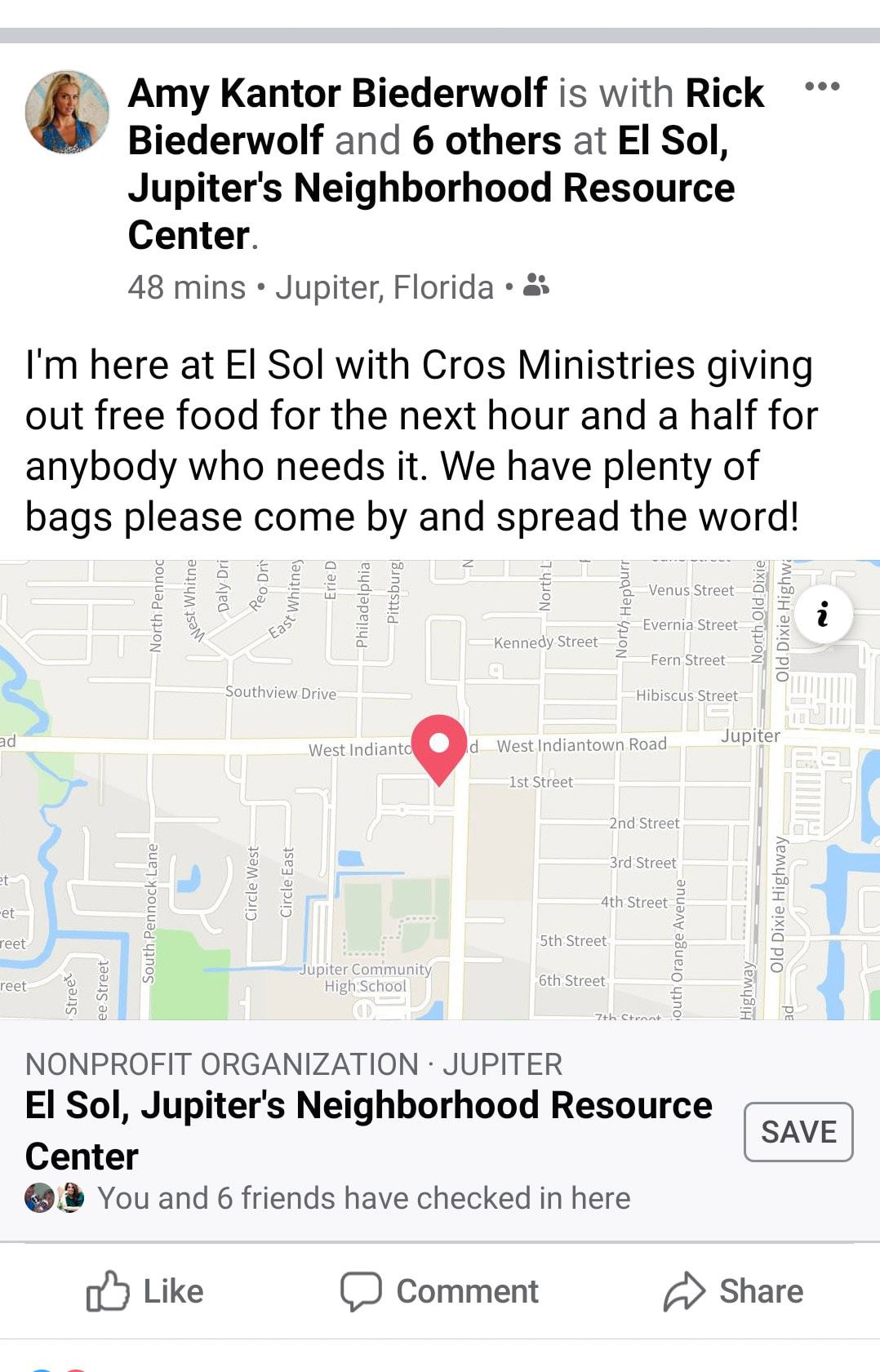Viewport: 880px width, 1372px height.
Task: Save the El Sol place
Action: pos(798,1132)
